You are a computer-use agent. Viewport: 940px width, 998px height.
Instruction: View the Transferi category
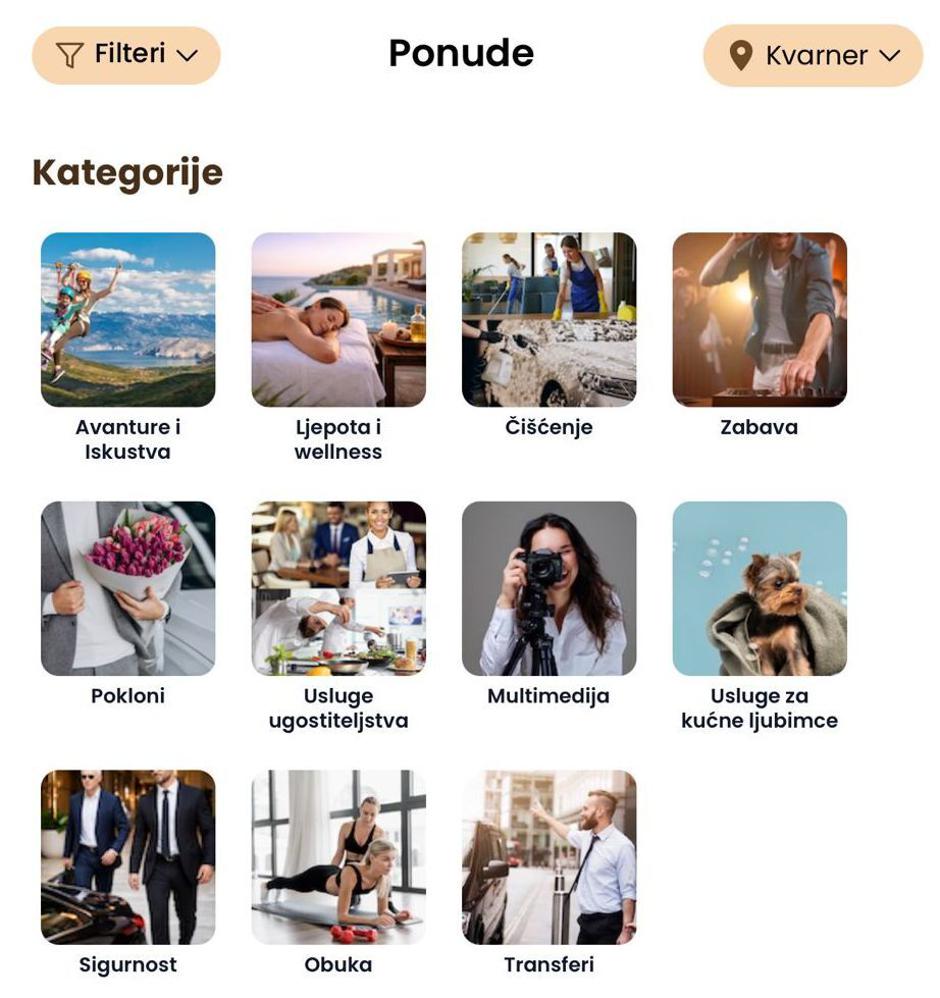pos(549,857)
